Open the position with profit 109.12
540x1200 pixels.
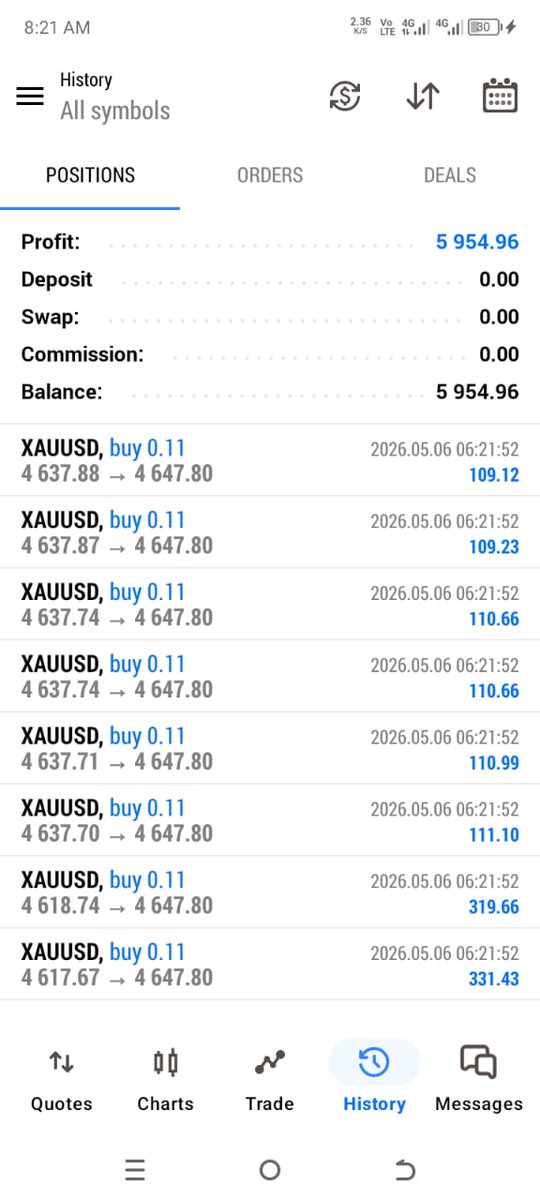pos(270,461)
